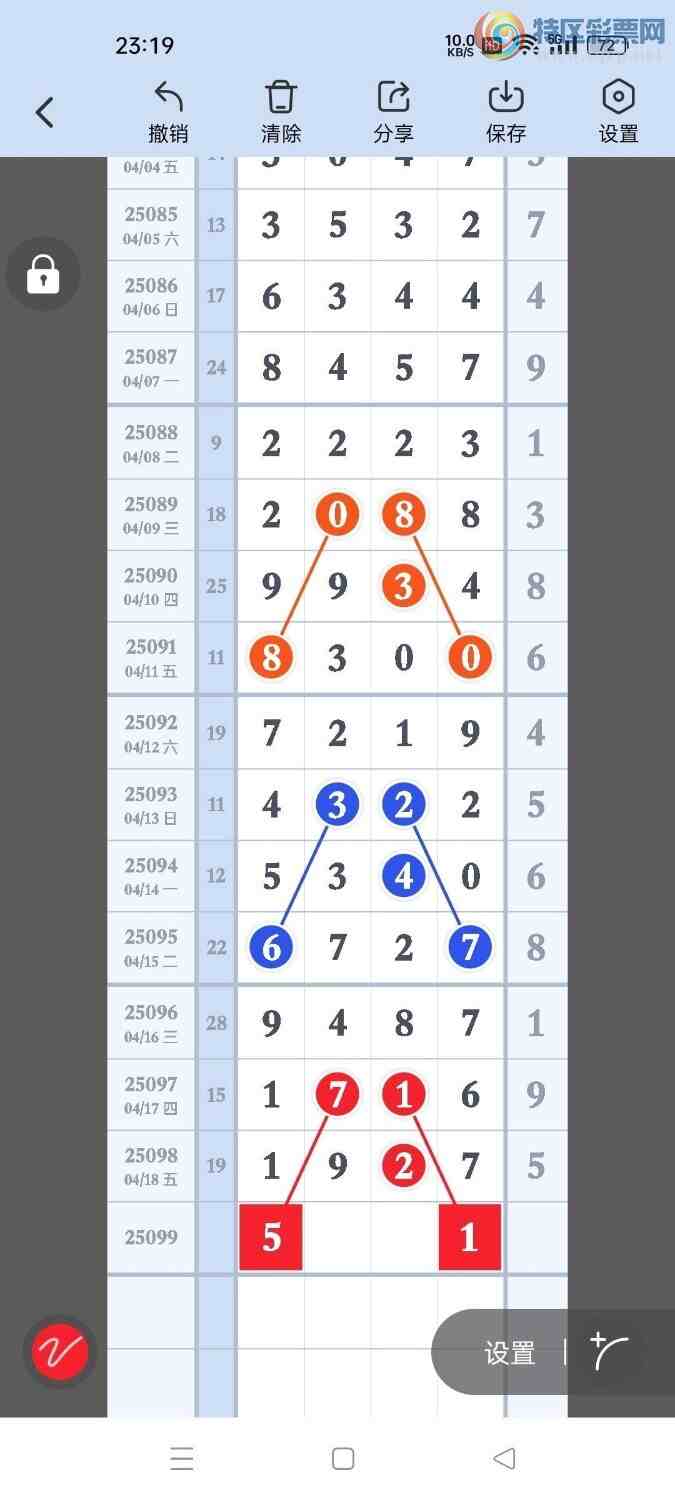The width and height of the screenshot is (675, 1500).
Task: Open recent apps from the navigation bar
Action: pyautogui.click(x=182, y=1459)
